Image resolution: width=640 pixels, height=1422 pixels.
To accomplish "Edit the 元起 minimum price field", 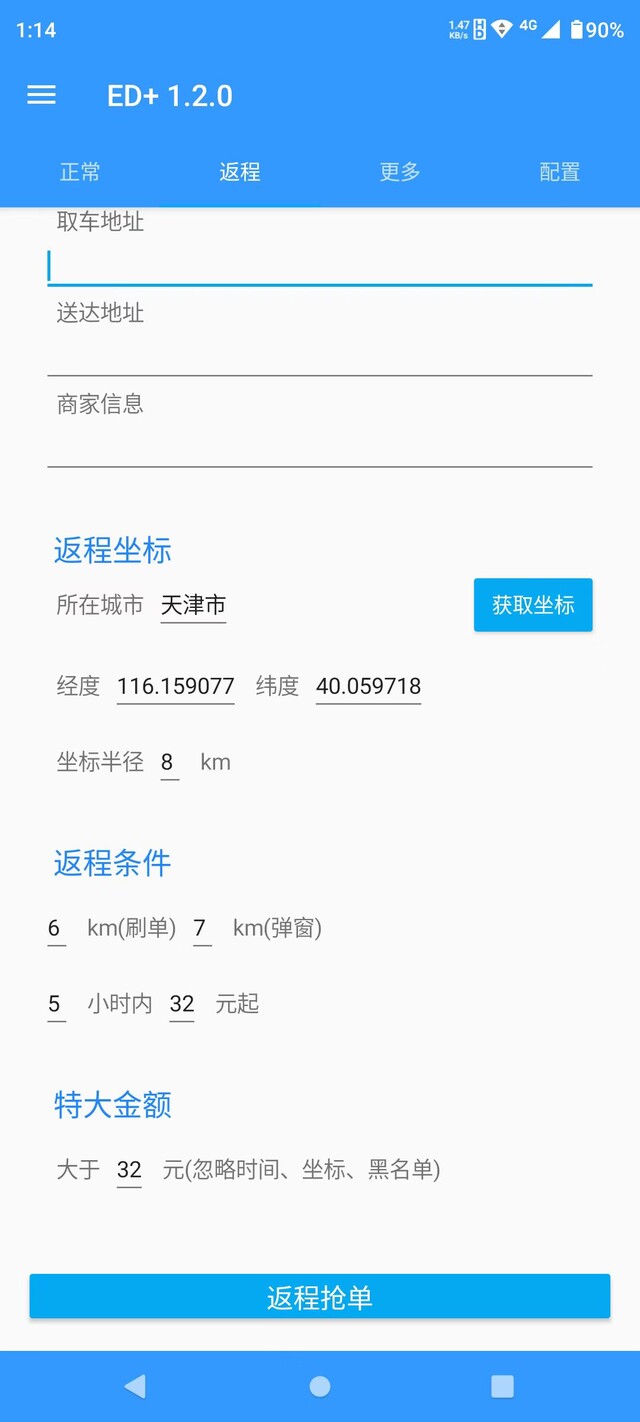I will tap(182, 1004).
